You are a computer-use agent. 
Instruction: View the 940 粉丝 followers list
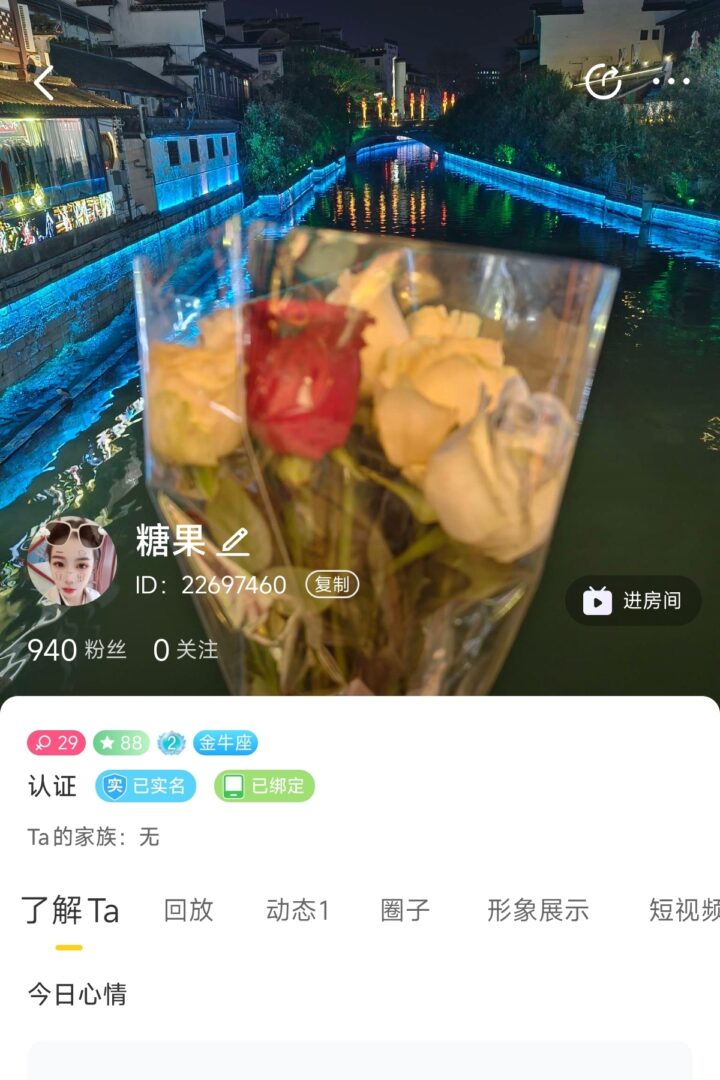click(77, 650)
